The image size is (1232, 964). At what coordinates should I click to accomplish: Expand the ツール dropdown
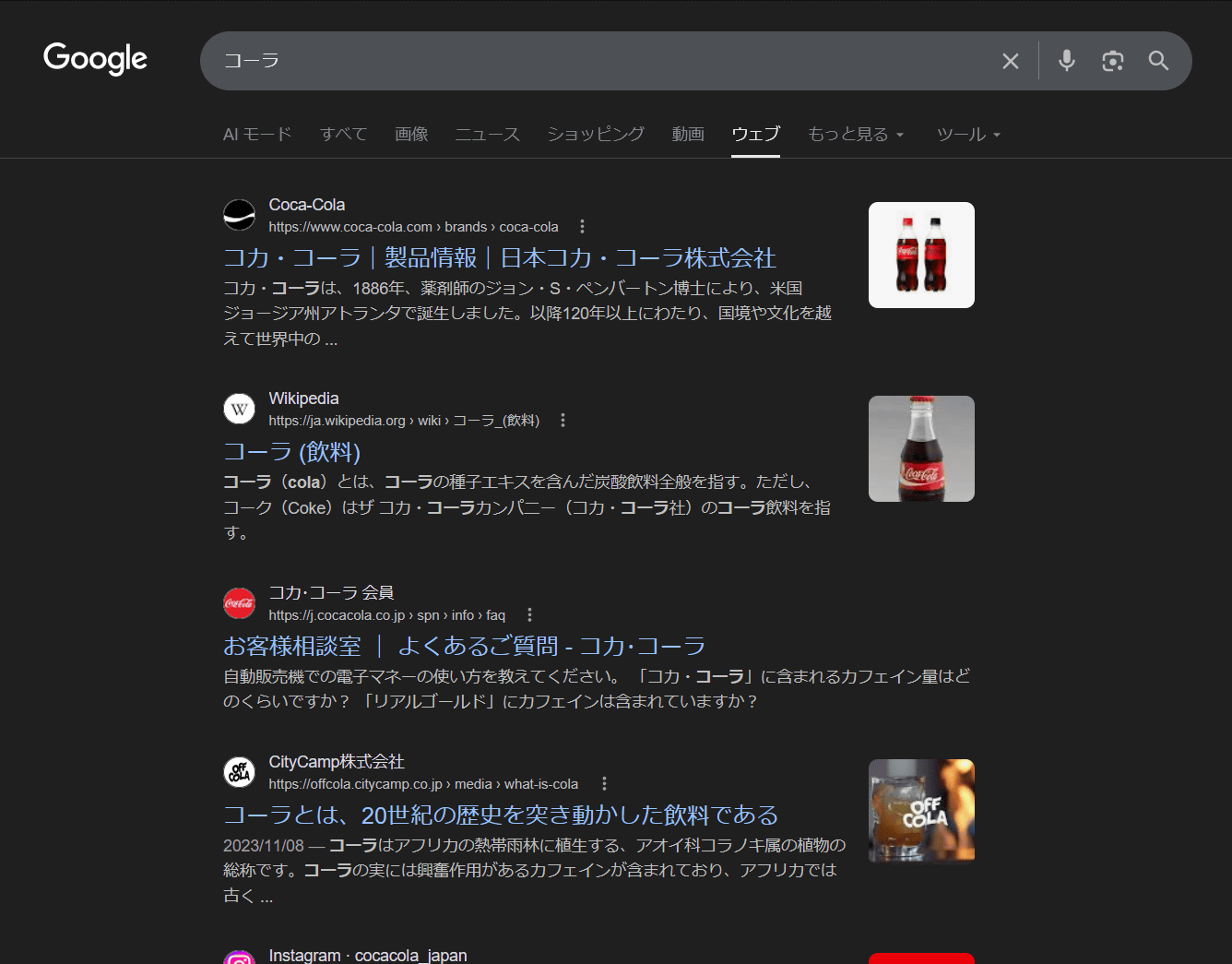click(x=968, y=135)
